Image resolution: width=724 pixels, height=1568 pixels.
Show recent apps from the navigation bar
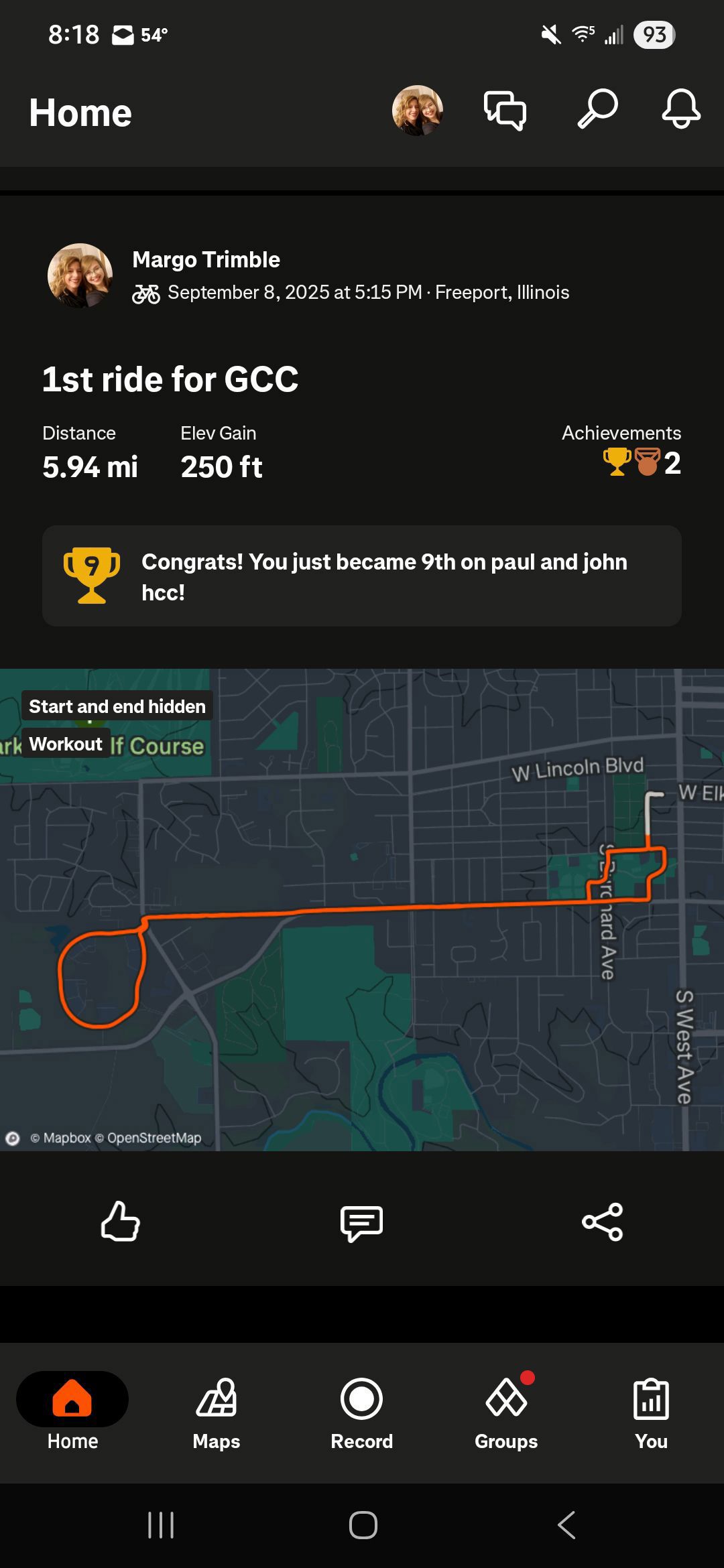(x=161, y=1525)
